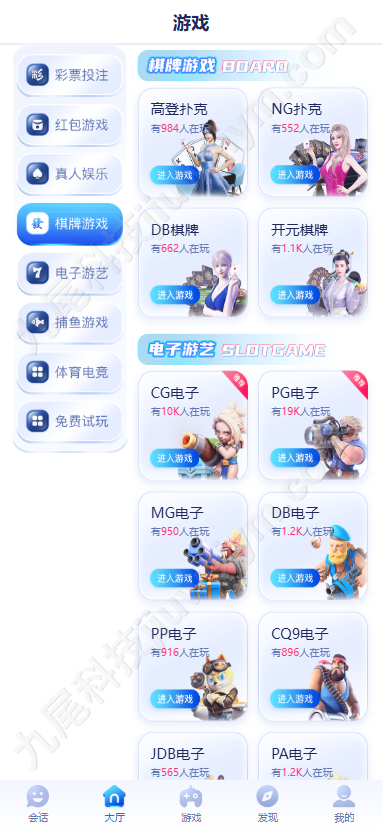The height and width of the screenshot is (829, 383).
Task: Enter the PP电子 game
Action: coord(175,698)
